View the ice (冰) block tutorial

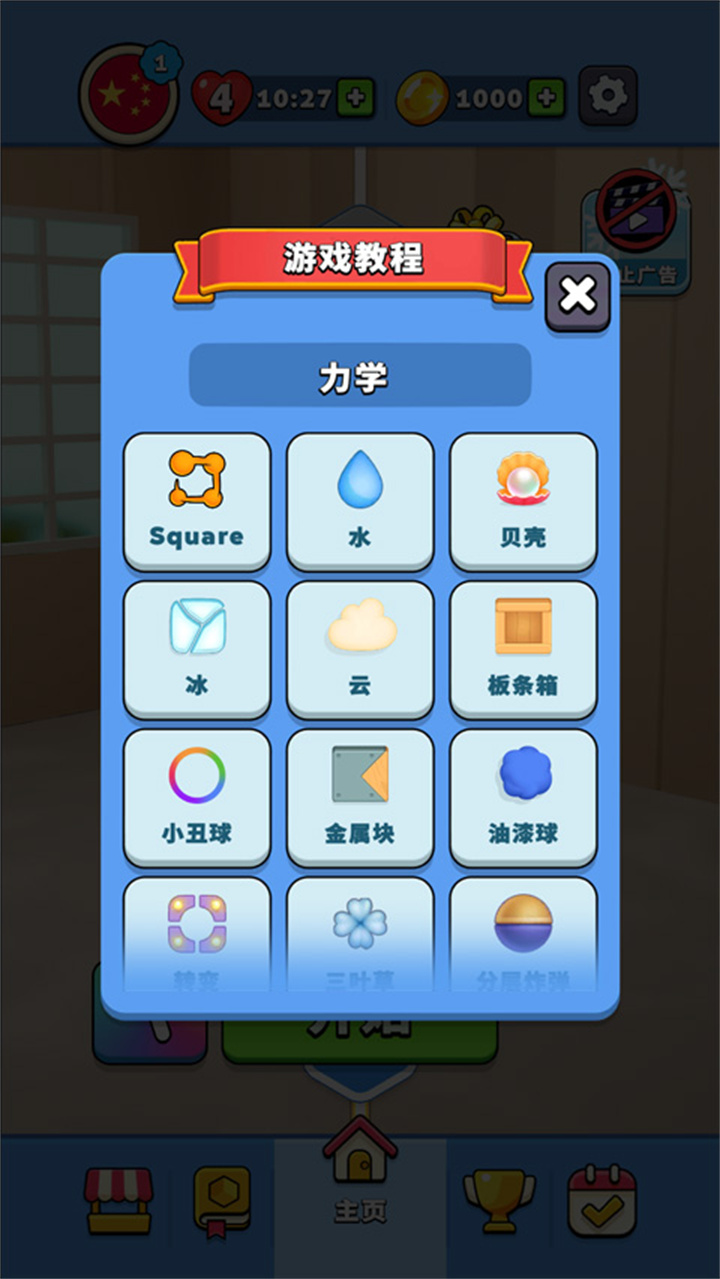[x=196, y=648]
